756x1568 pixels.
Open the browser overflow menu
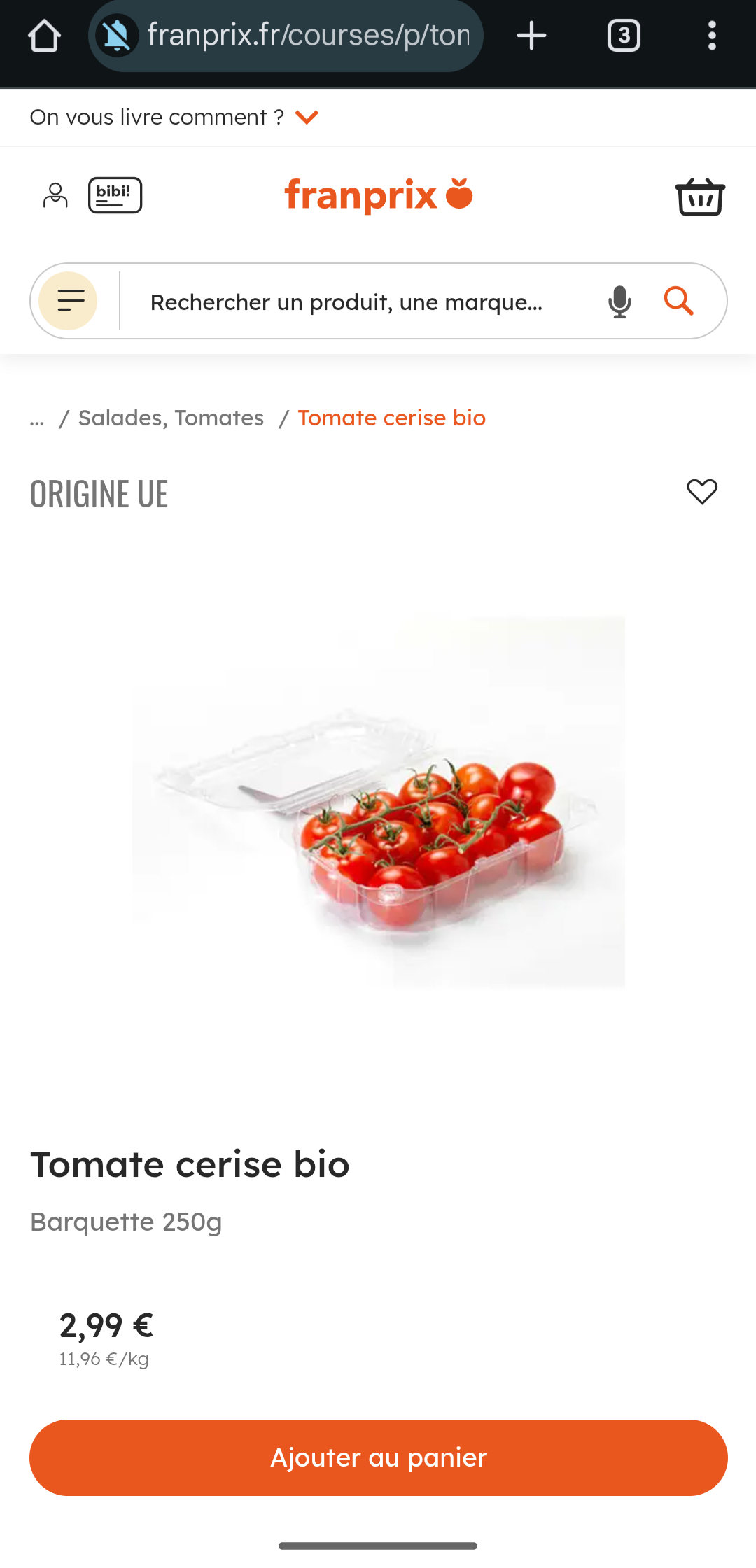coord(711,36)
